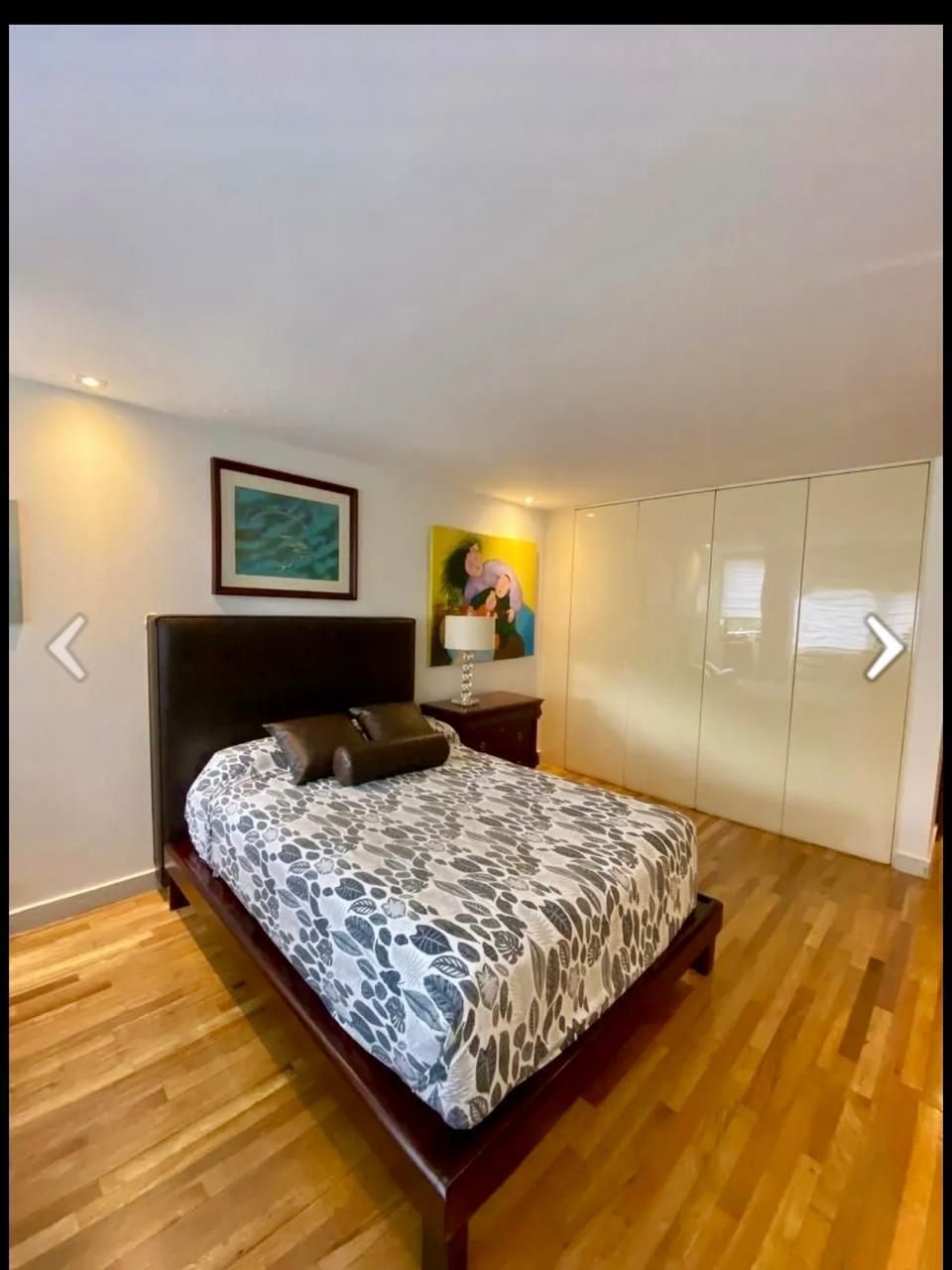Go to the previous photo

point(67,647)
